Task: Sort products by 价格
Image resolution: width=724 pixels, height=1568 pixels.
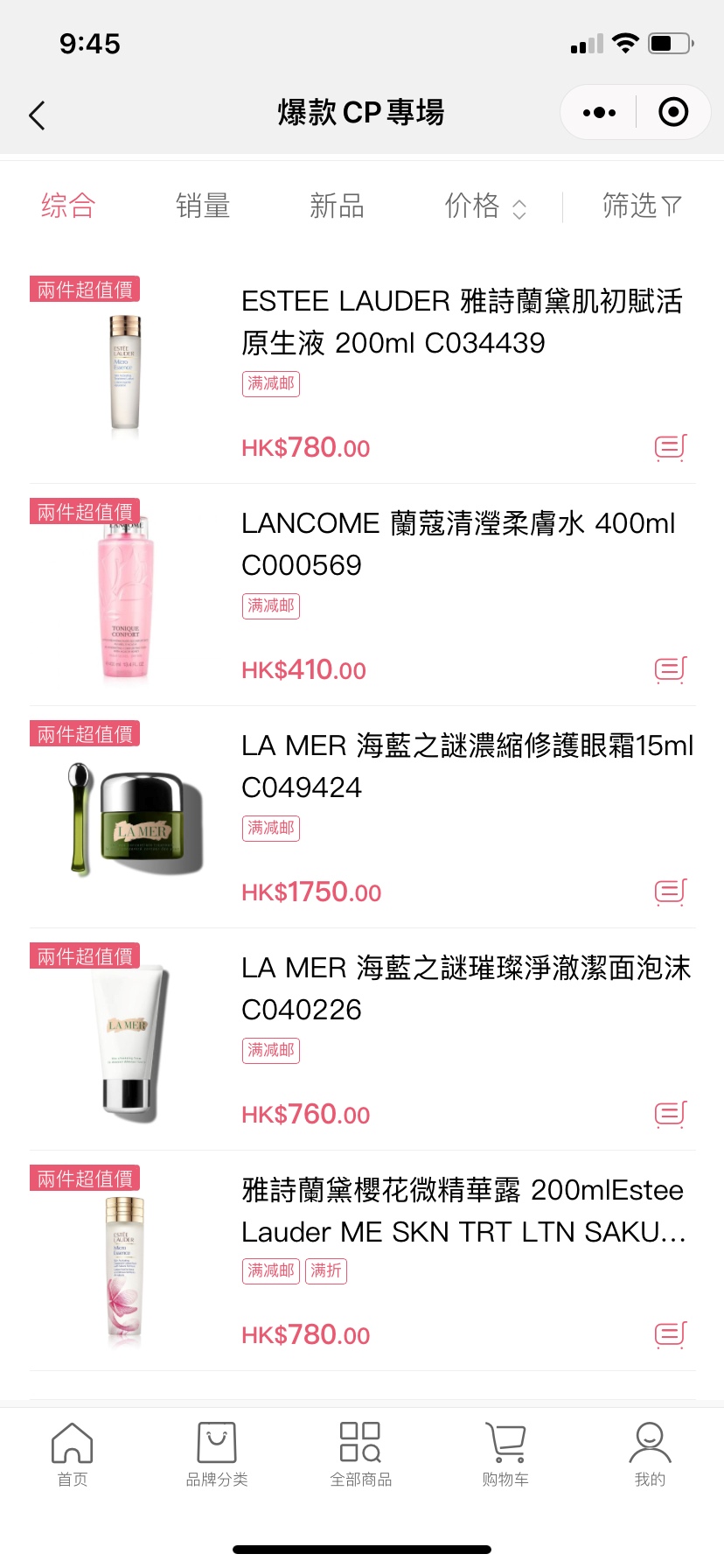Action: coord(484,206)
